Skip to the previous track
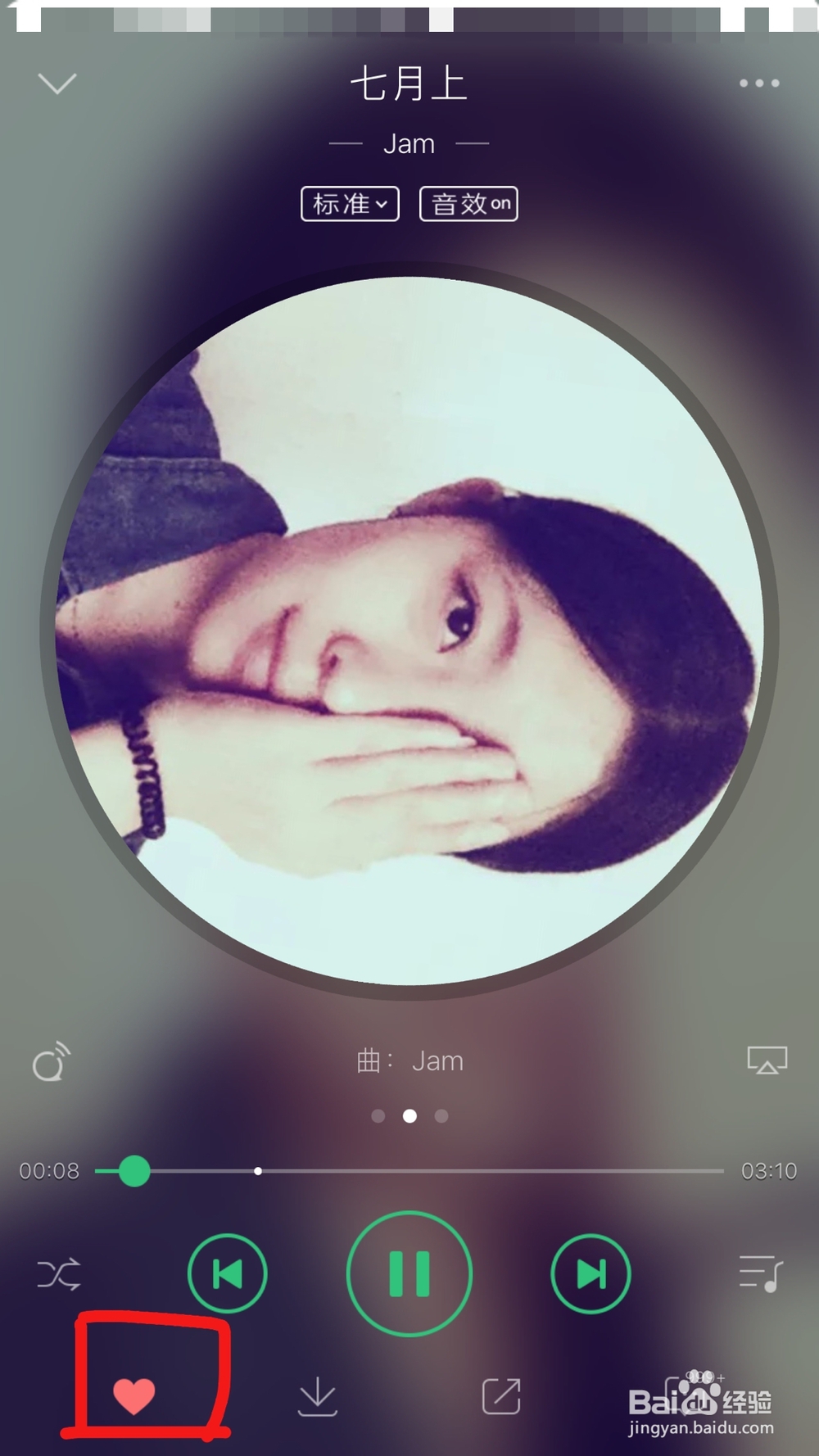The width and height of the screenshot is (819, 1456). click(227, 1273)
